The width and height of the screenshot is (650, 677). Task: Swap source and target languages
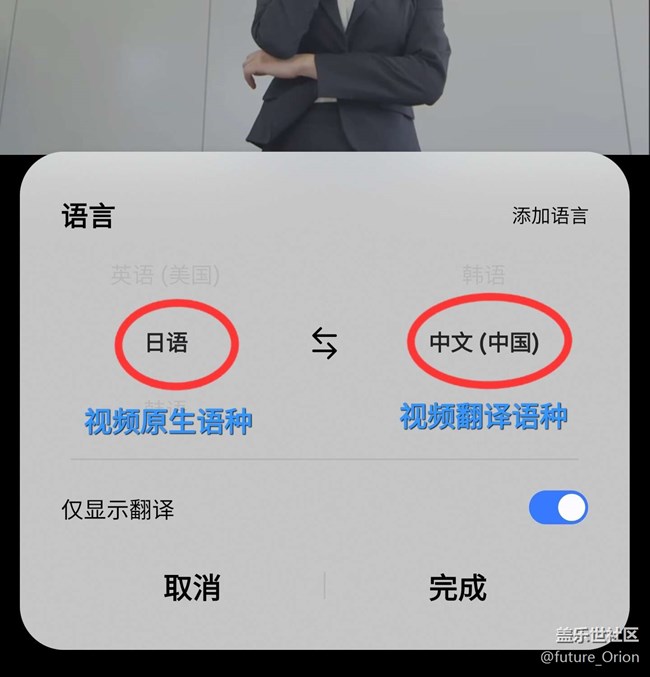tap(324, 344)
